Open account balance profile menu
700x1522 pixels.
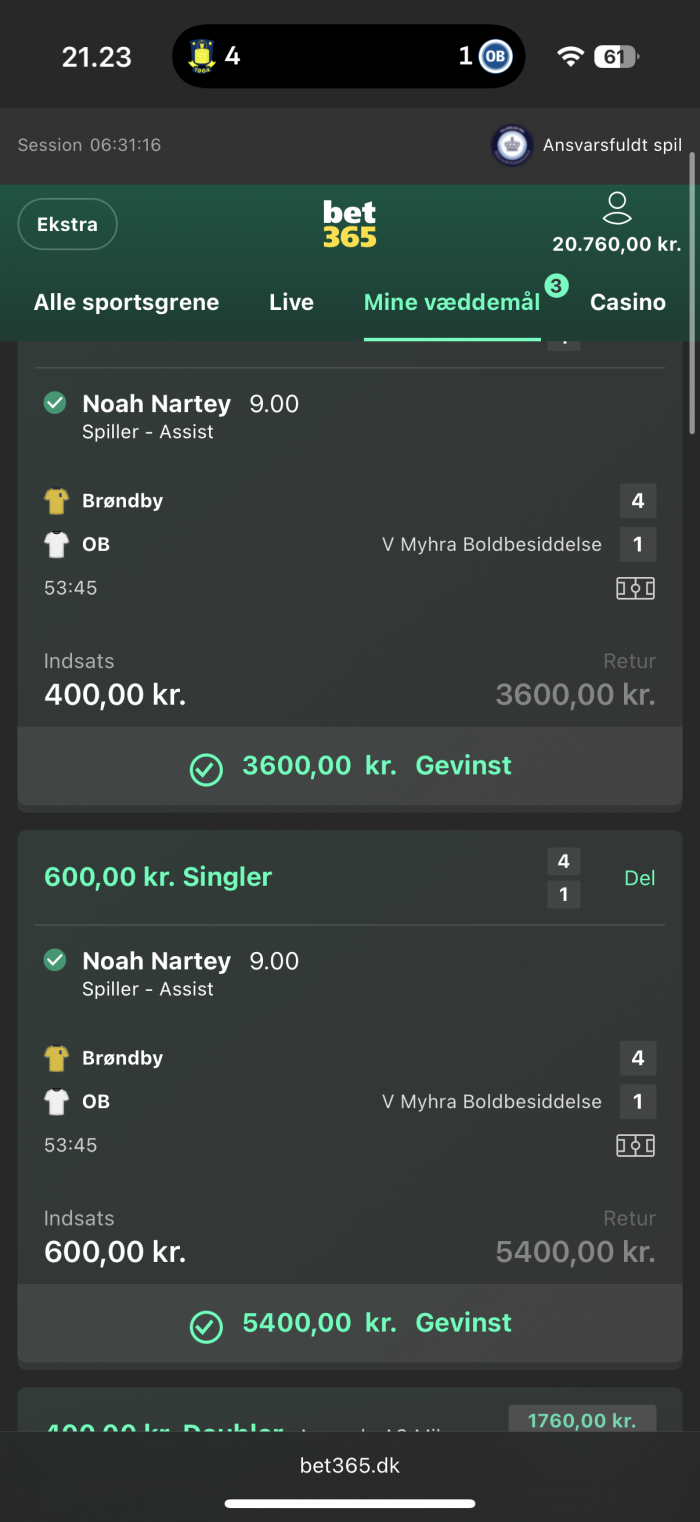(x=617, y=224)
